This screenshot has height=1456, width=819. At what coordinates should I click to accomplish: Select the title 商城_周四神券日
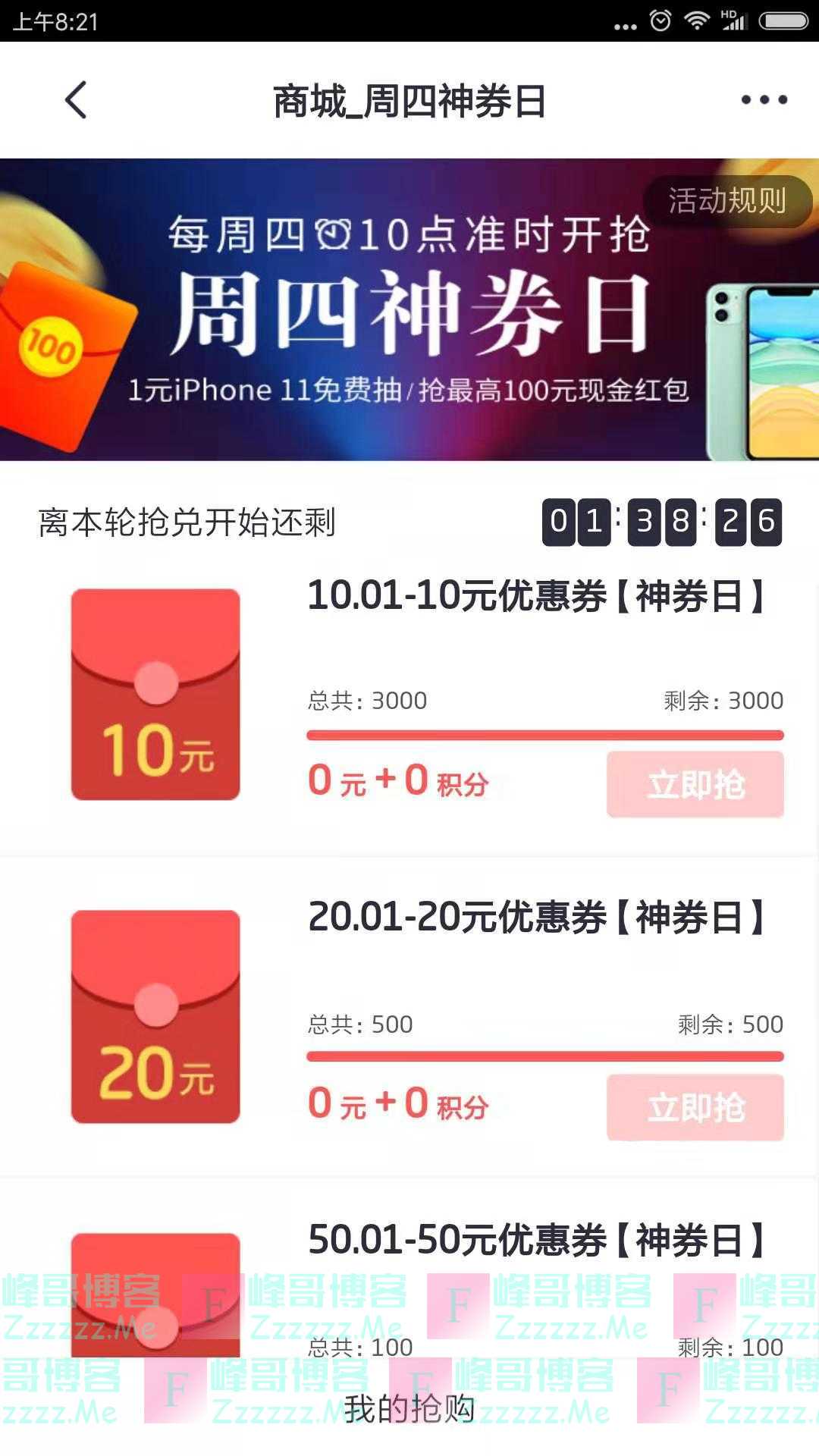pos(409,100)
